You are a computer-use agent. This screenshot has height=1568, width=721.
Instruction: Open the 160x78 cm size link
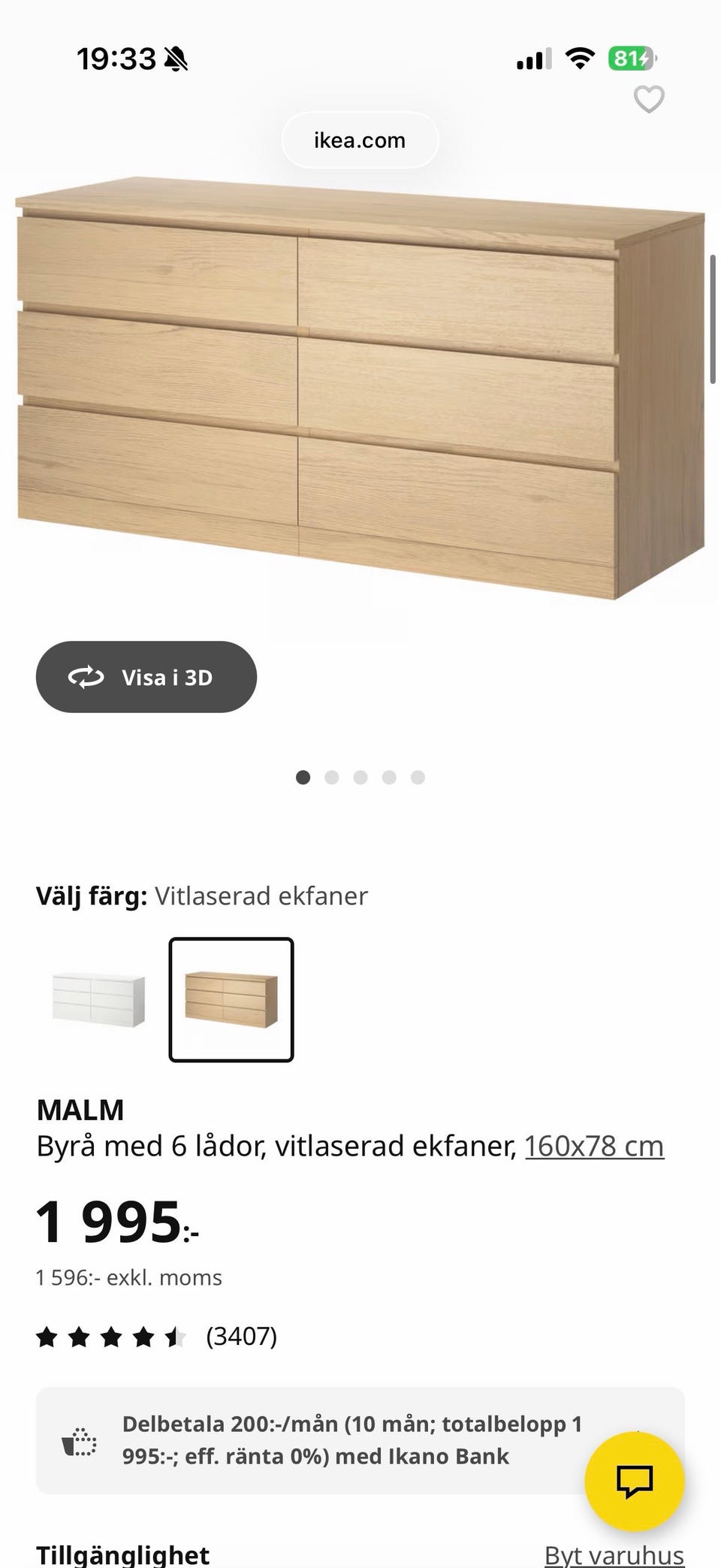[594, 1145]
